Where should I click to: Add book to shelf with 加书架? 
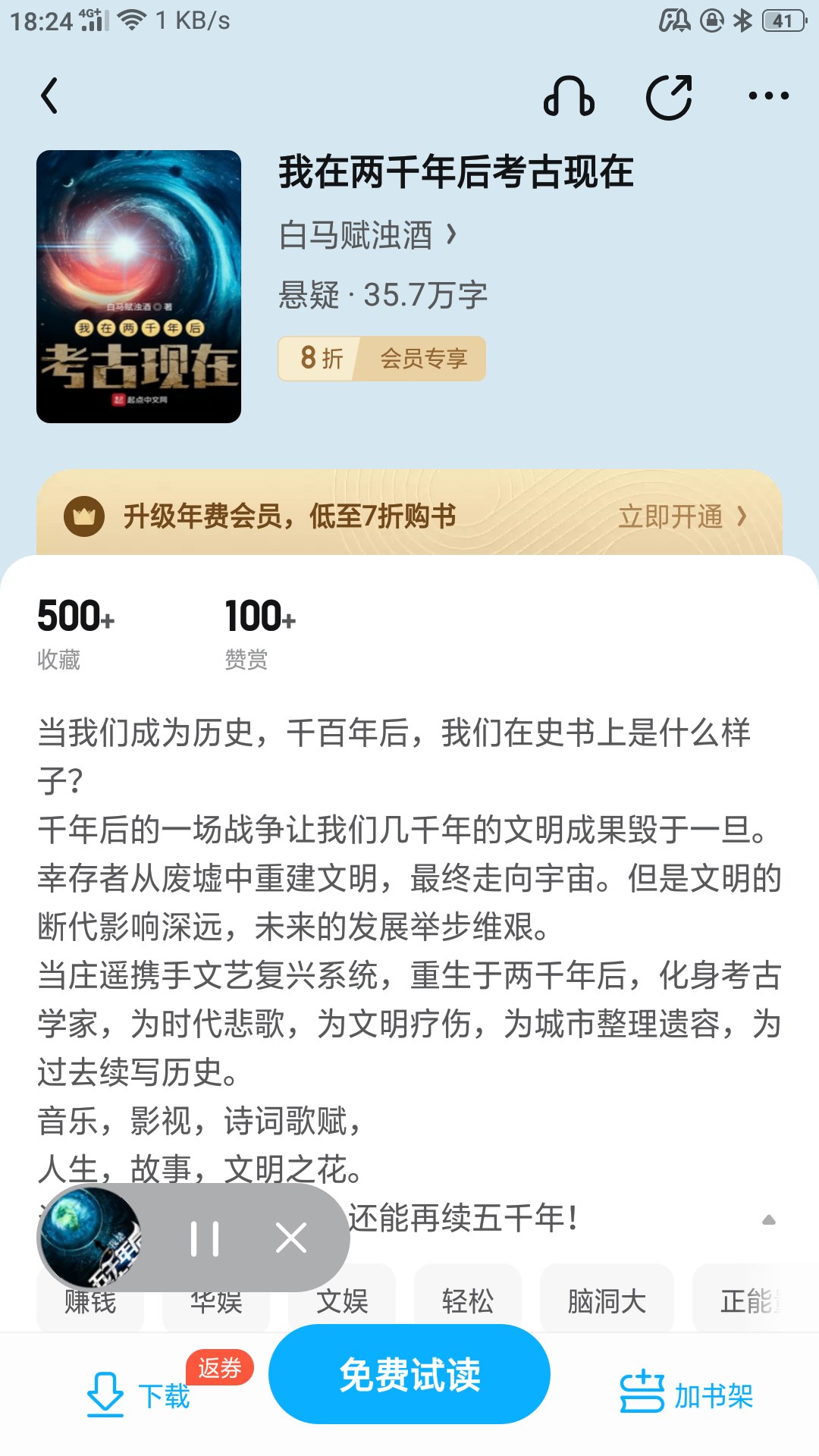pyautogui.click(x=687, y=1394)
